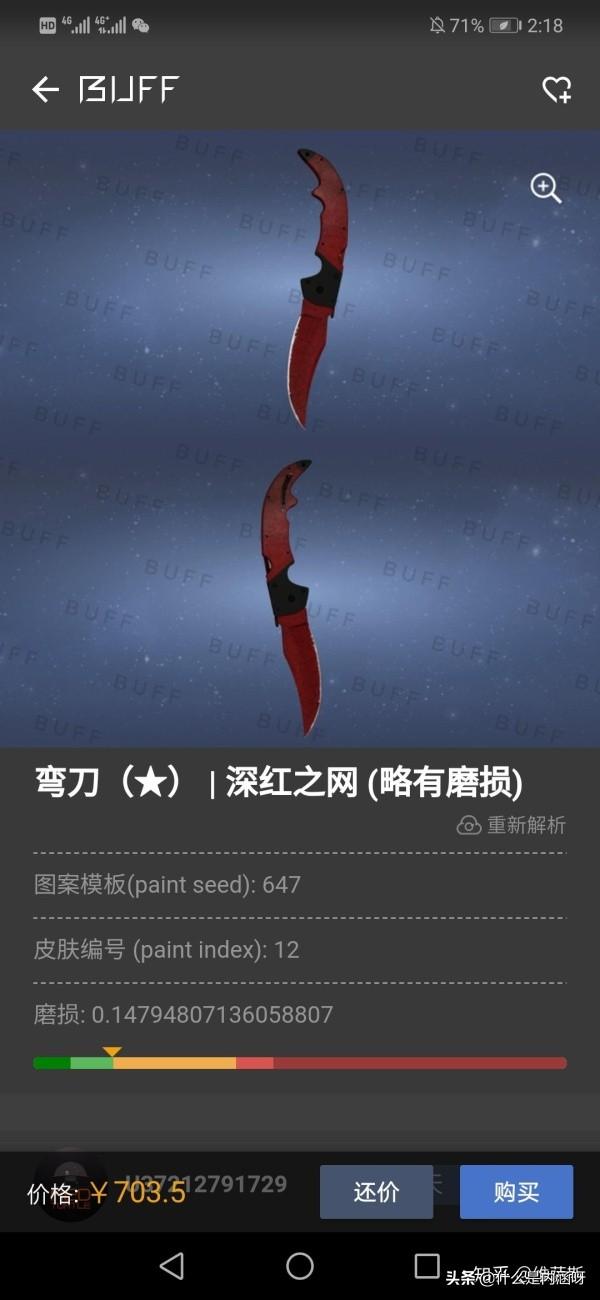Tap 还价 to make a counteroffer

tap(376, 1192)
